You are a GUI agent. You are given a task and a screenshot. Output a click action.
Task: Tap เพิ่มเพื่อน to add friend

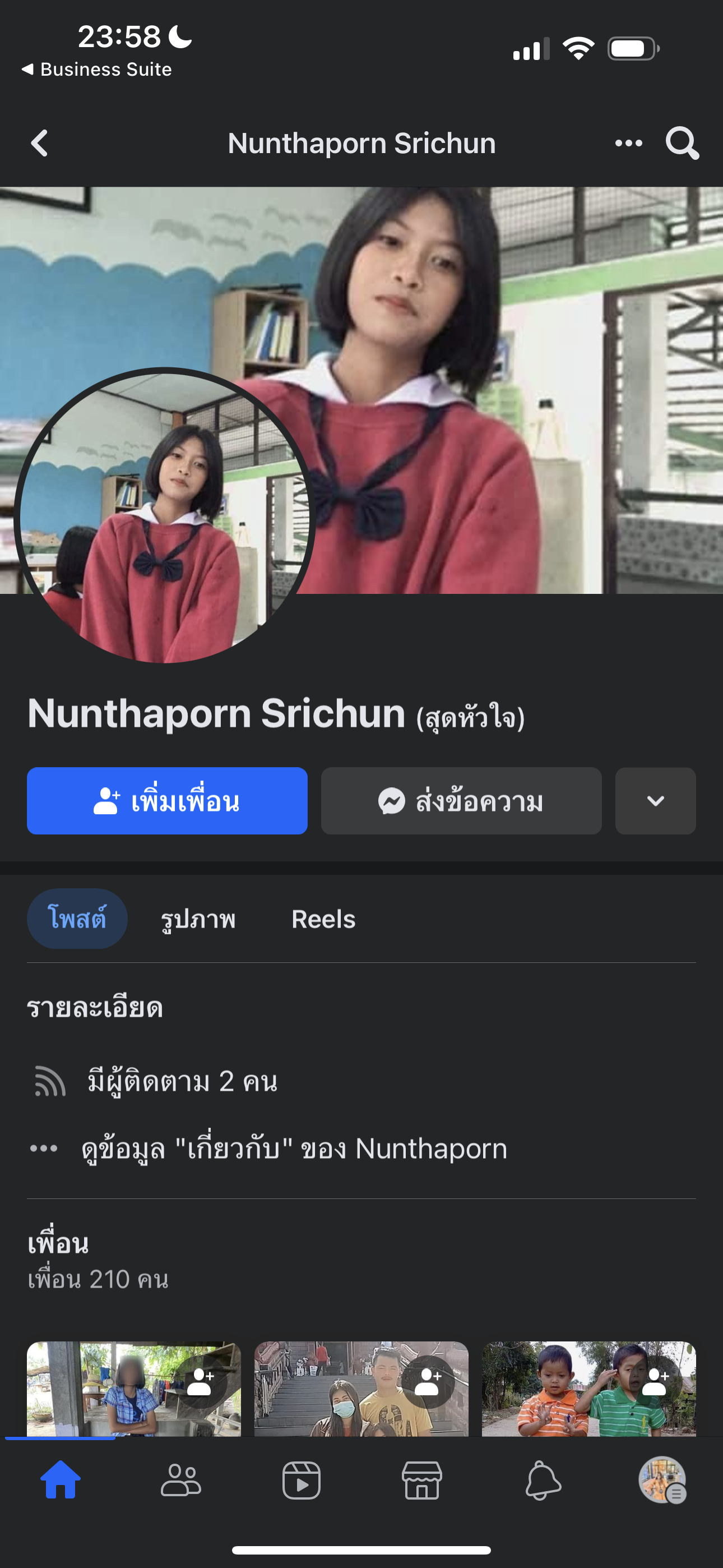(167, 800)
